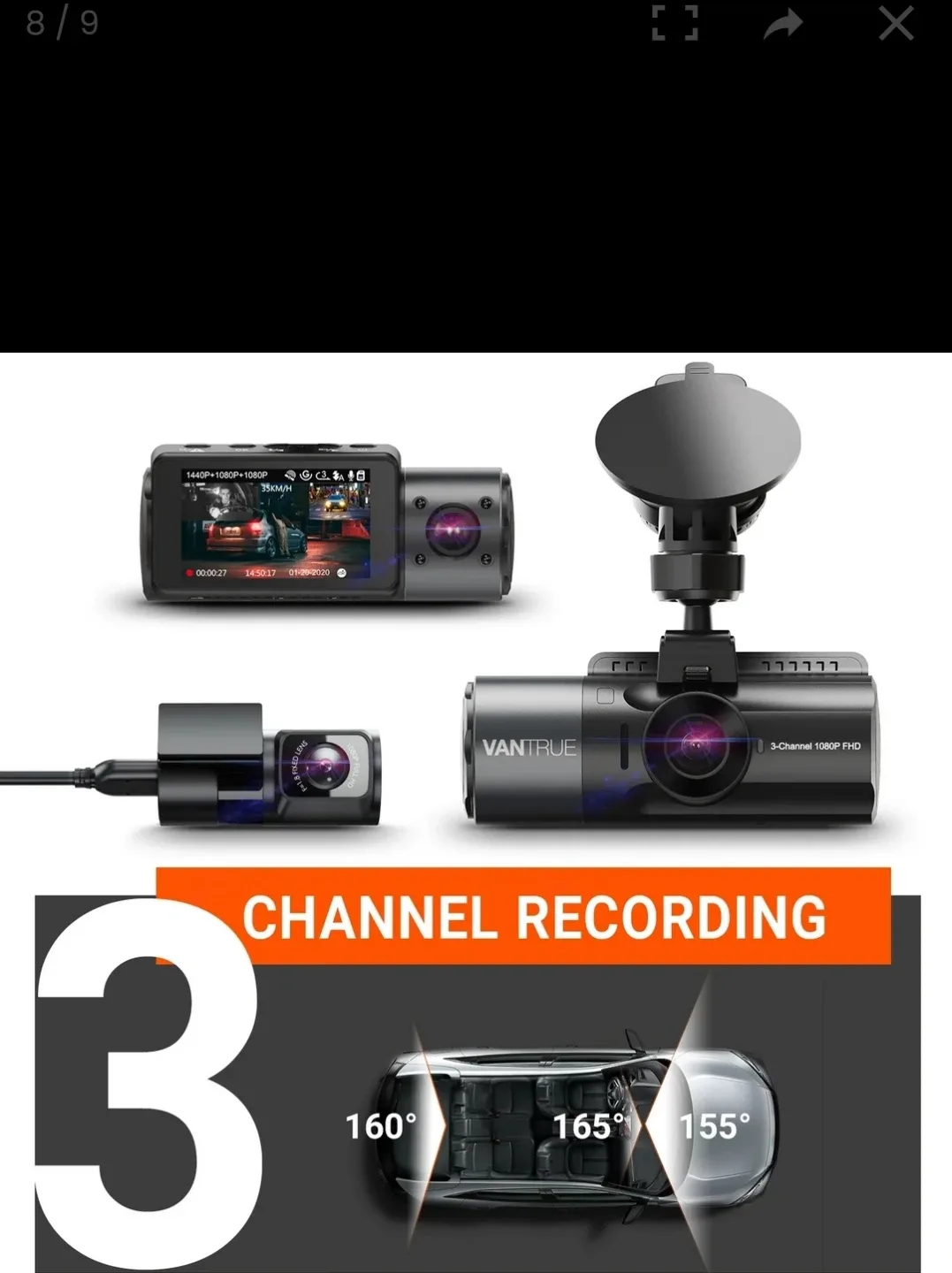The image size is (952, 1273).
Task: Select the charging battery icon on the display
Action: pos(338,475)
